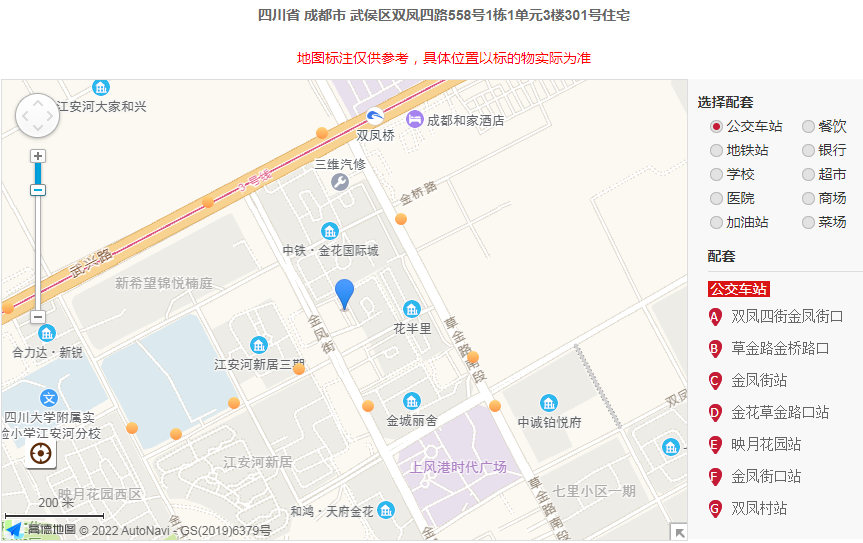Choose 银行 in facility options
This screenshot has height=543, width=863.
[808, 151]
